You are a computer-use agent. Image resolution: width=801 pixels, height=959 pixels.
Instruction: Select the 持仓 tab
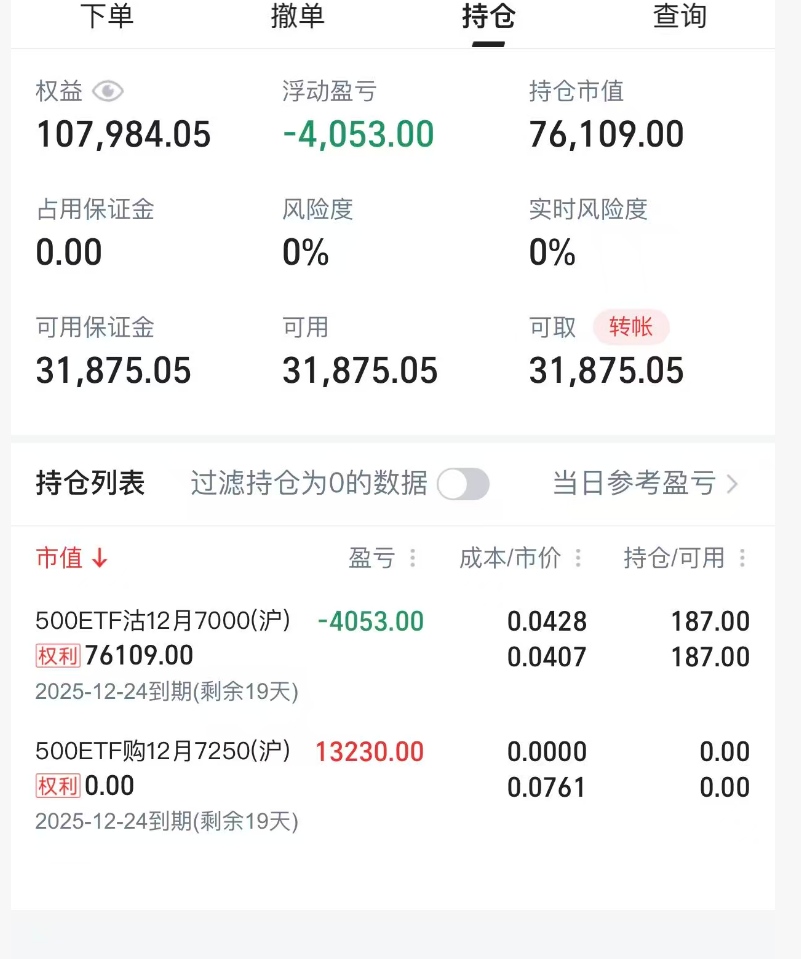click(488, 17)
